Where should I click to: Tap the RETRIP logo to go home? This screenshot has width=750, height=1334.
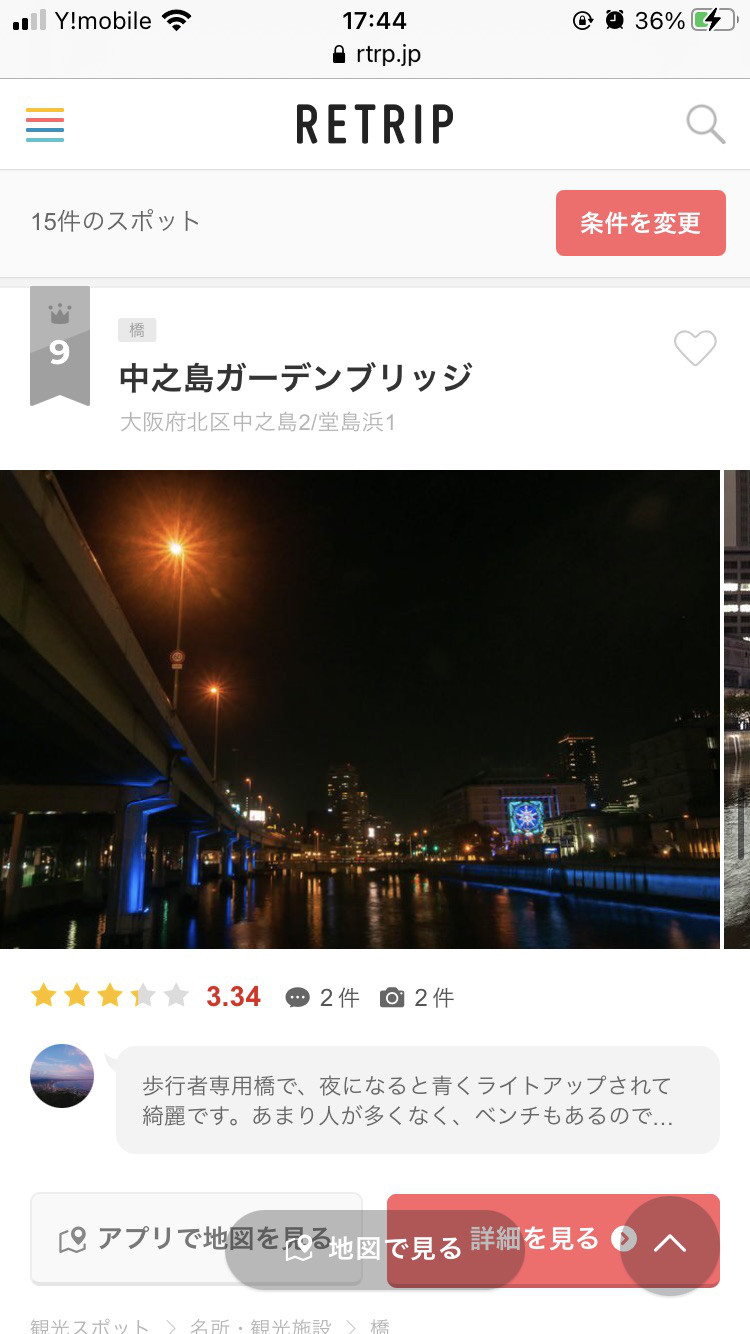(375, 125)
